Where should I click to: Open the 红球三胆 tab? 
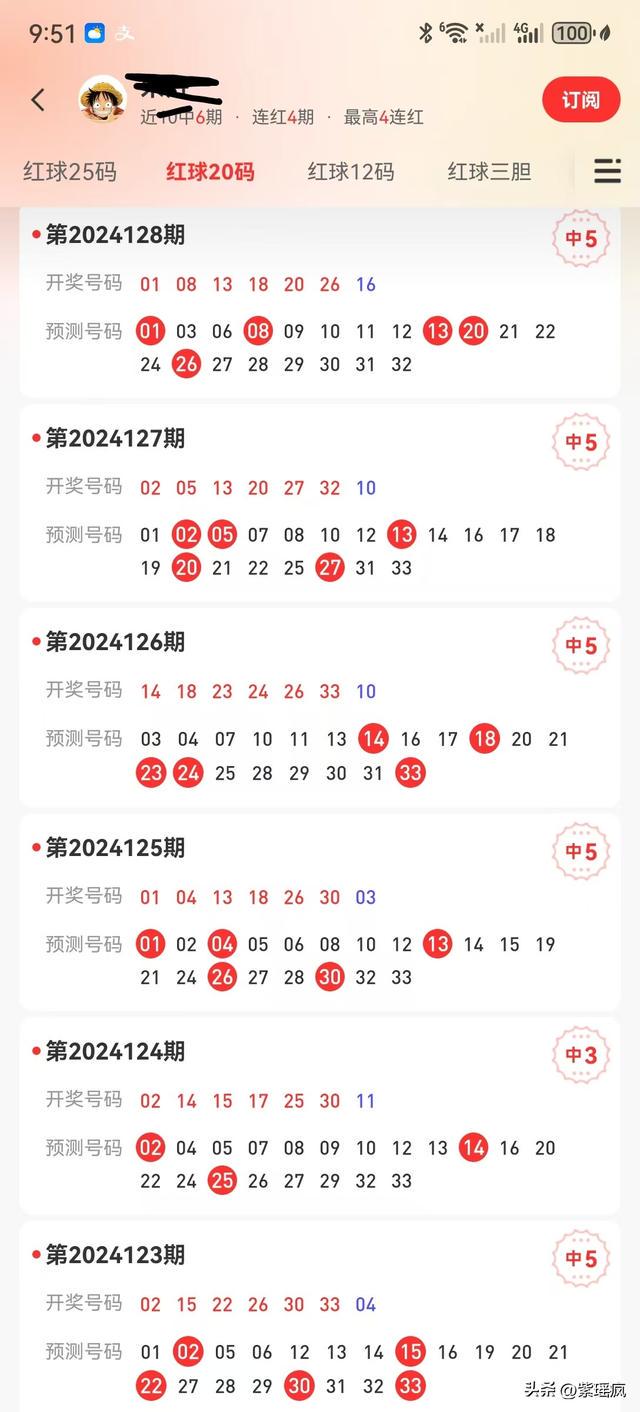pos(489,171)
